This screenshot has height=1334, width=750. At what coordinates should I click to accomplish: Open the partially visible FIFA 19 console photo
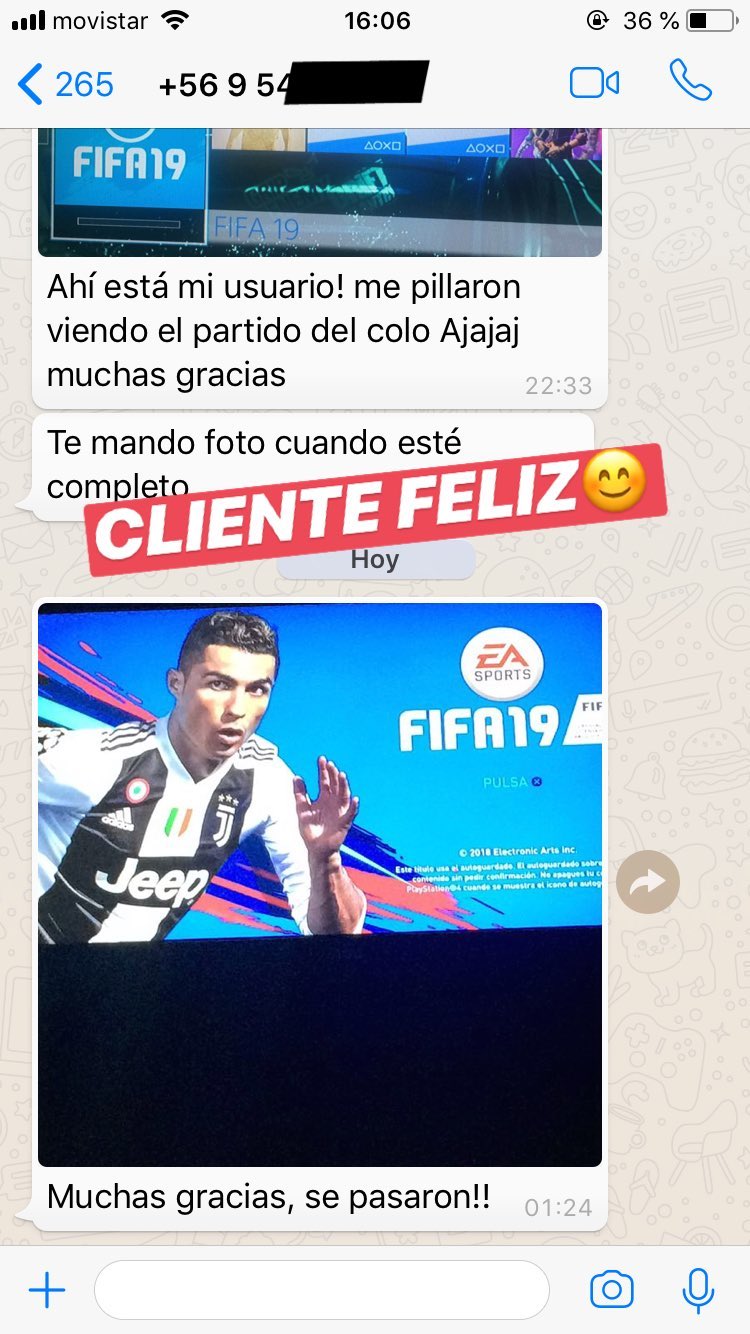pyautogui.click(x=320, y=192)
